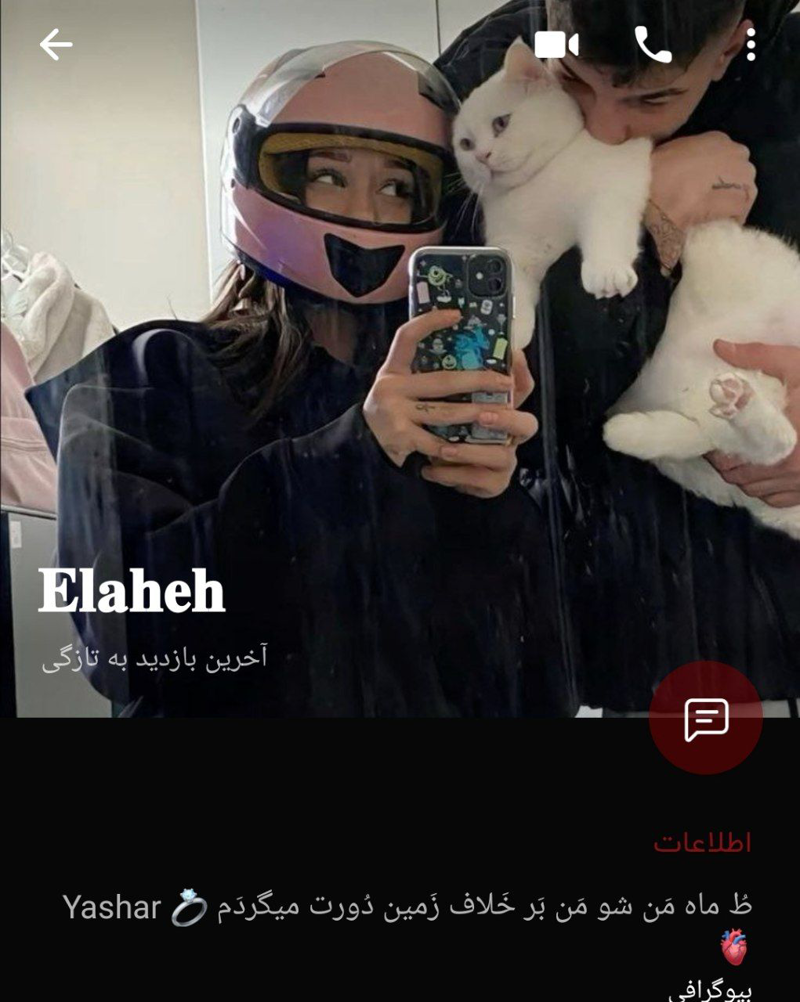Start a voice call with Elaheh
The width and height of the screenshot is (800, 1002).
[653, 44]
